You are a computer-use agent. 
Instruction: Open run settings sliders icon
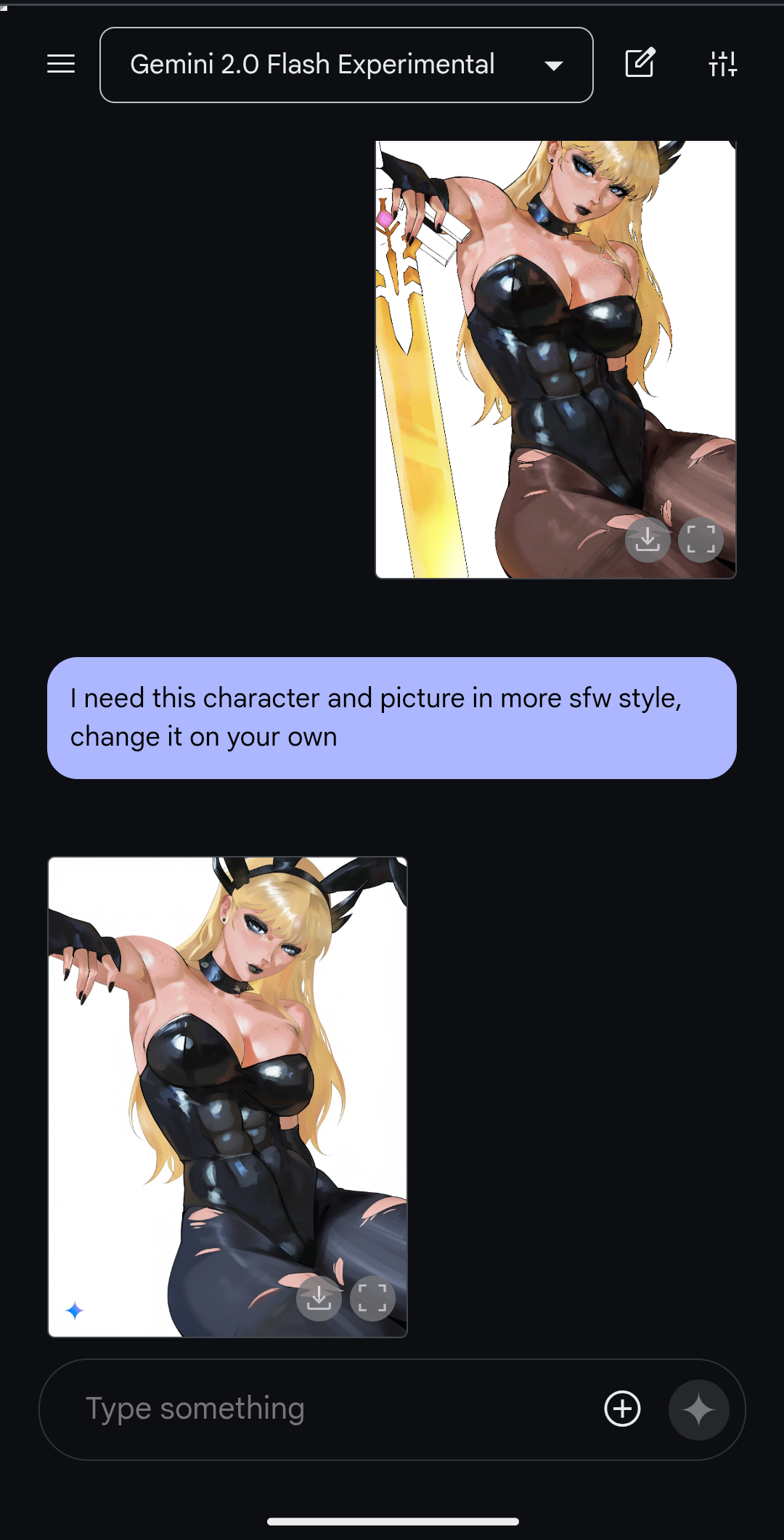[x=722, y=64]
